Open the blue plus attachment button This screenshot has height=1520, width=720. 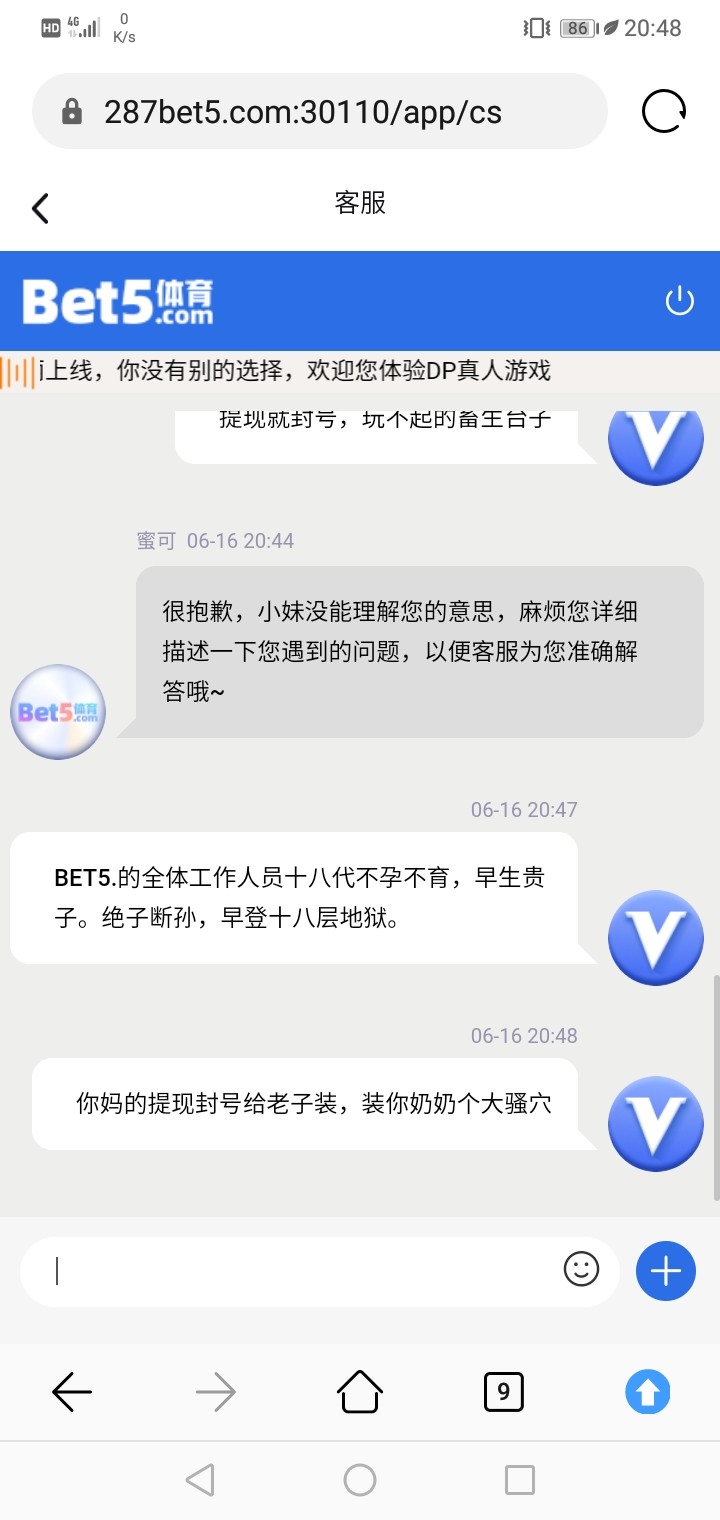pyautogui.click(x=665, y=1271)
